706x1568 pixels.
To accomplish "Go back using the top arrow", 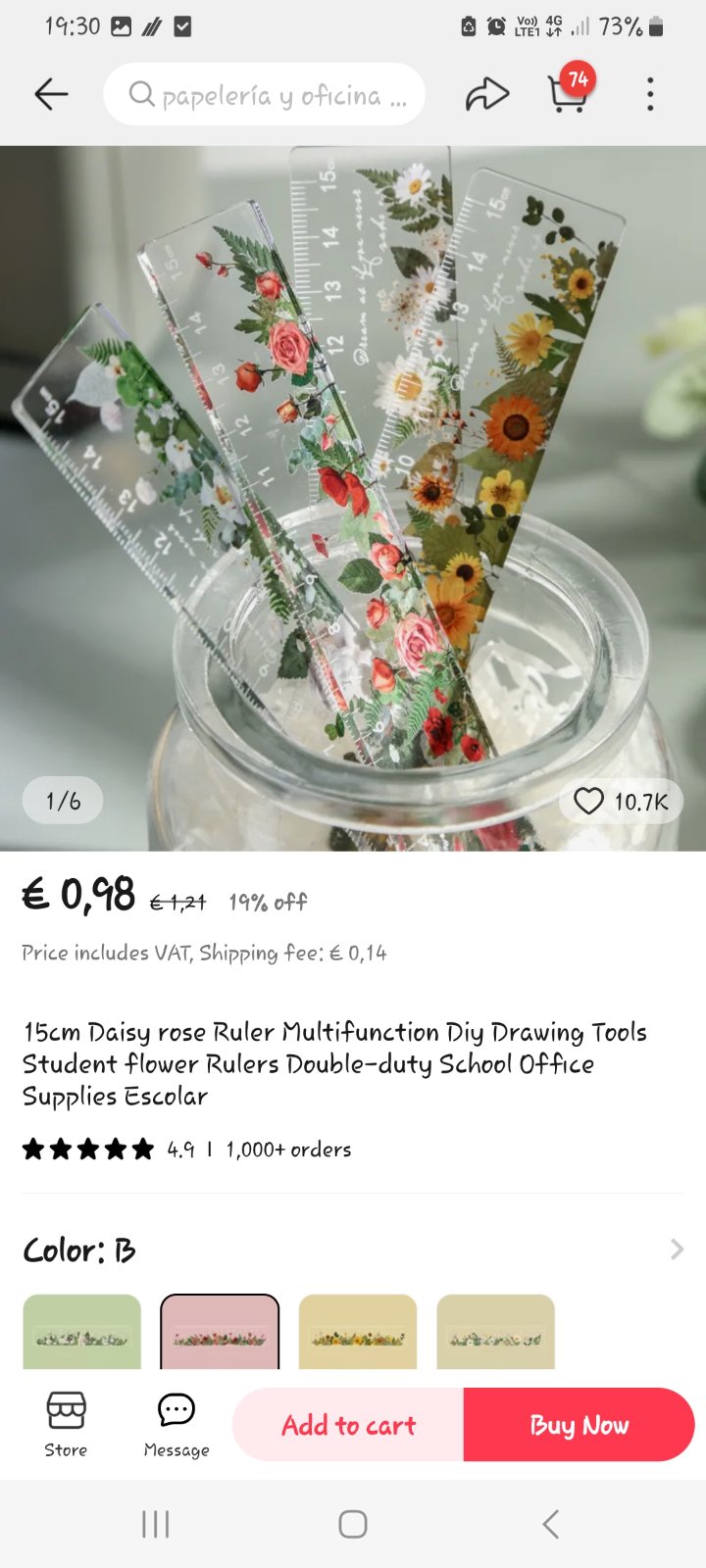I will [x=51, y=94].
